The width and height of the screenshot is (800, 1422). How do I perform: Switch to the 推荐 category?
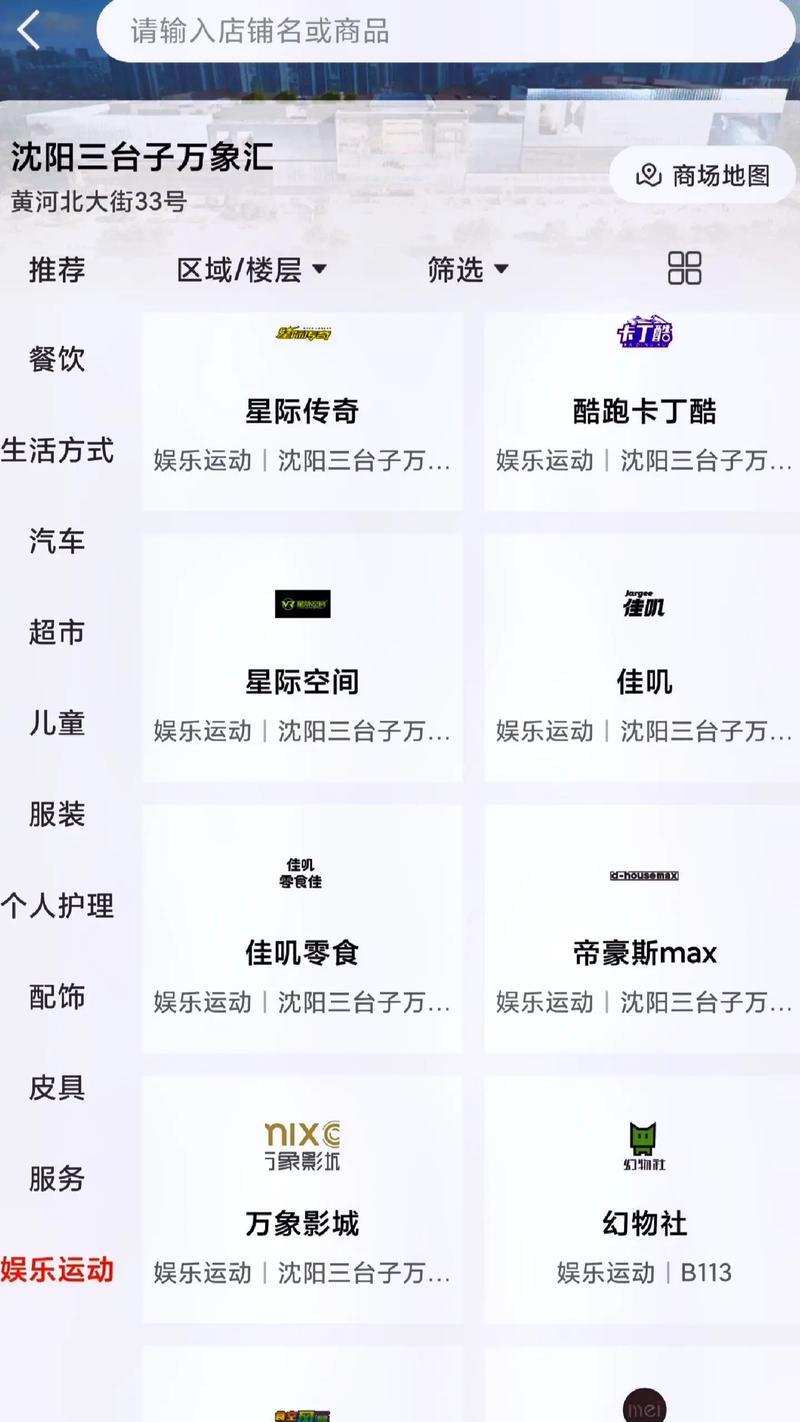coord(57,269)
